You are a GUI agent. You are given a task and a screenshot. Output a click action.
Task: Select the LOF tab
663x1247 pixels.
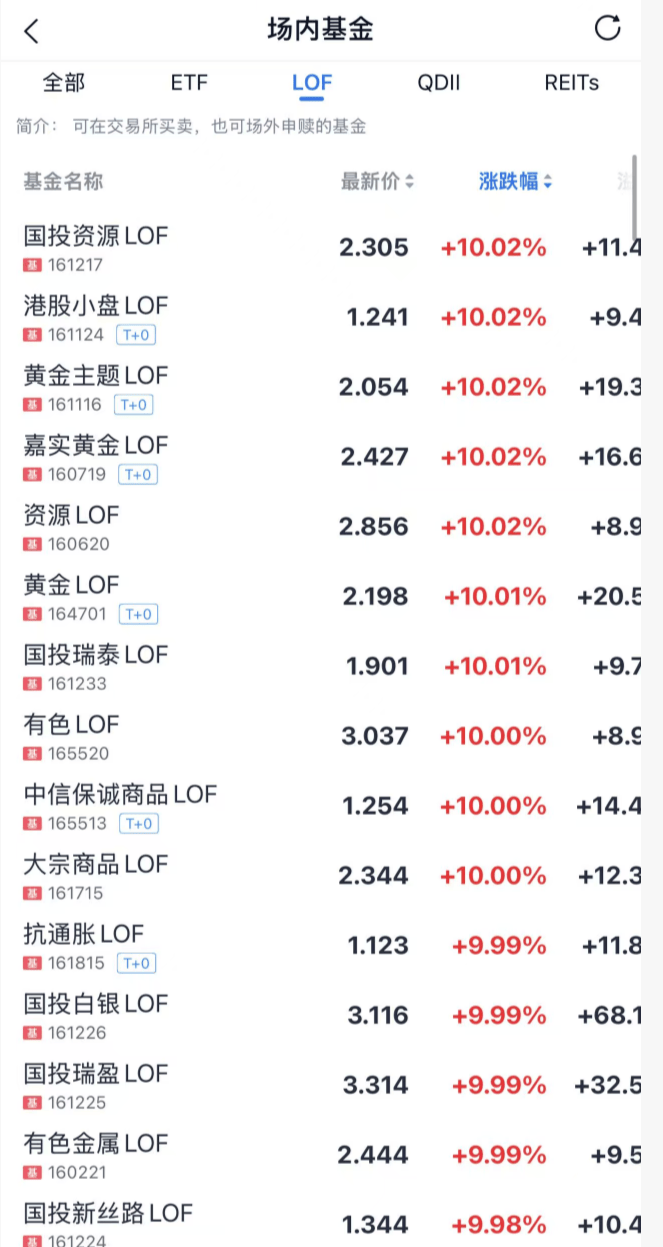coord(312,82)
